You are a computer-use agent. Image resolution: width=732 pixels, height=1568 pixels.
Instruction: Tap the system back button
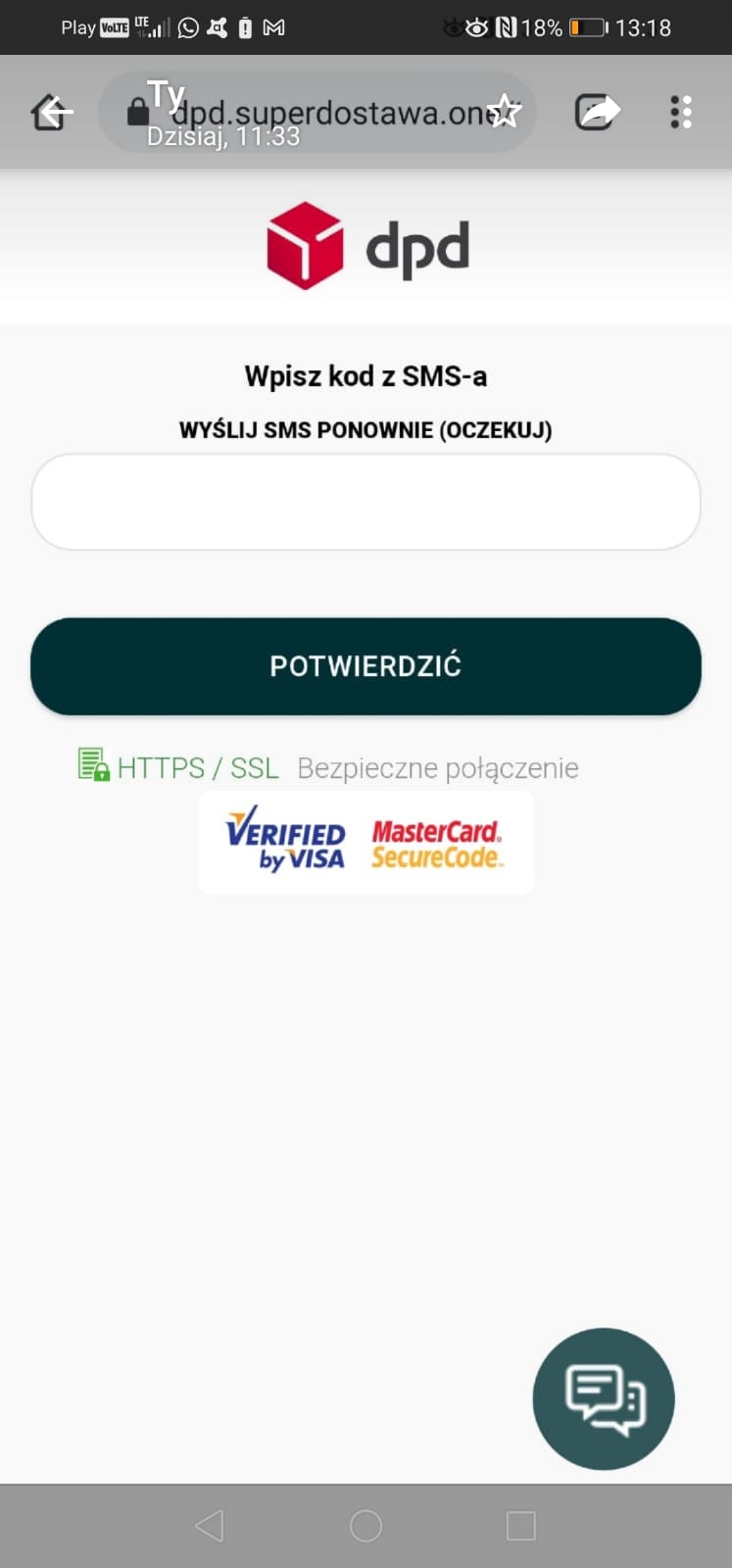coord(210,1525)
